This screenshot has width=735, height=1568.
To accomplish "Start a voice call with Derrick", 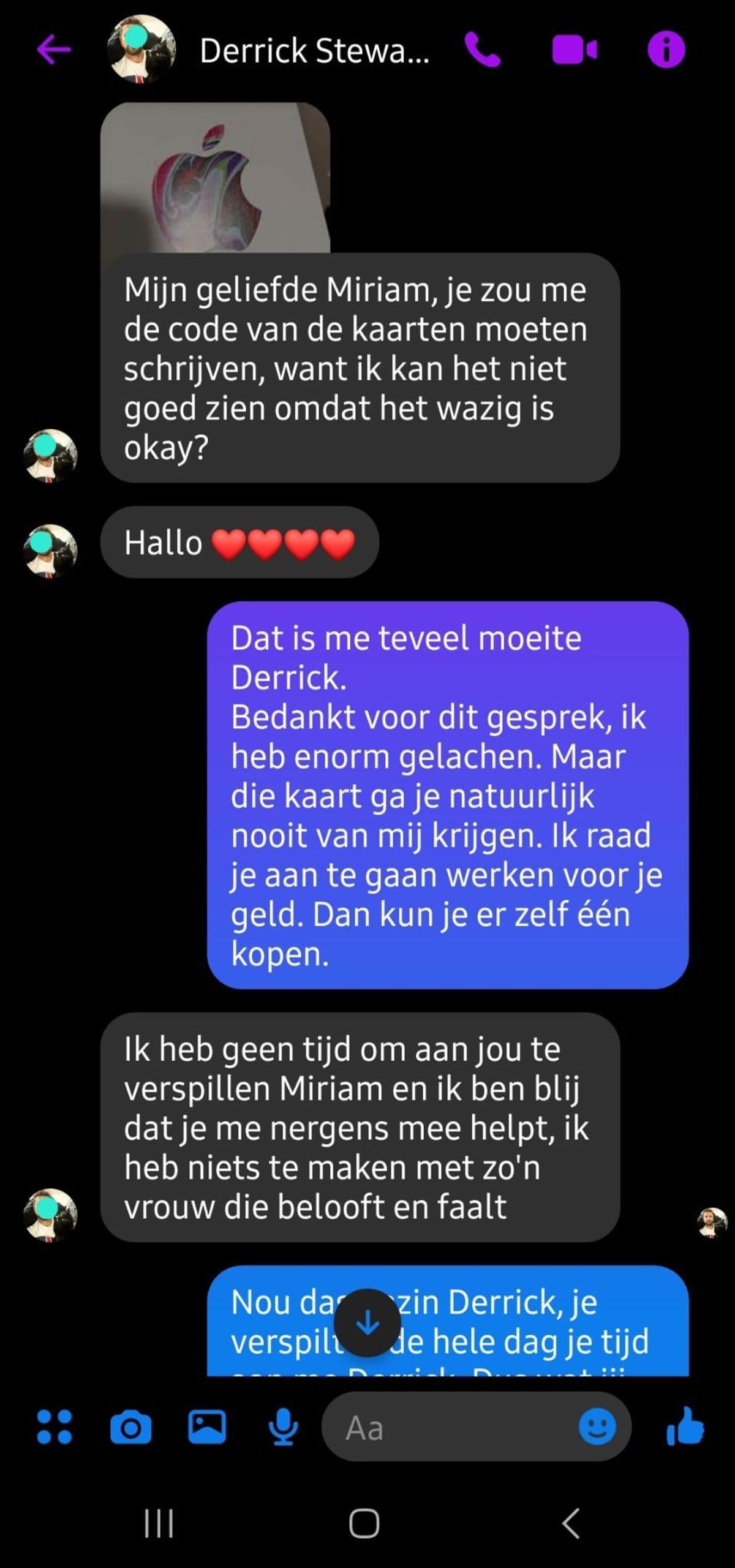I will (483, 50).
